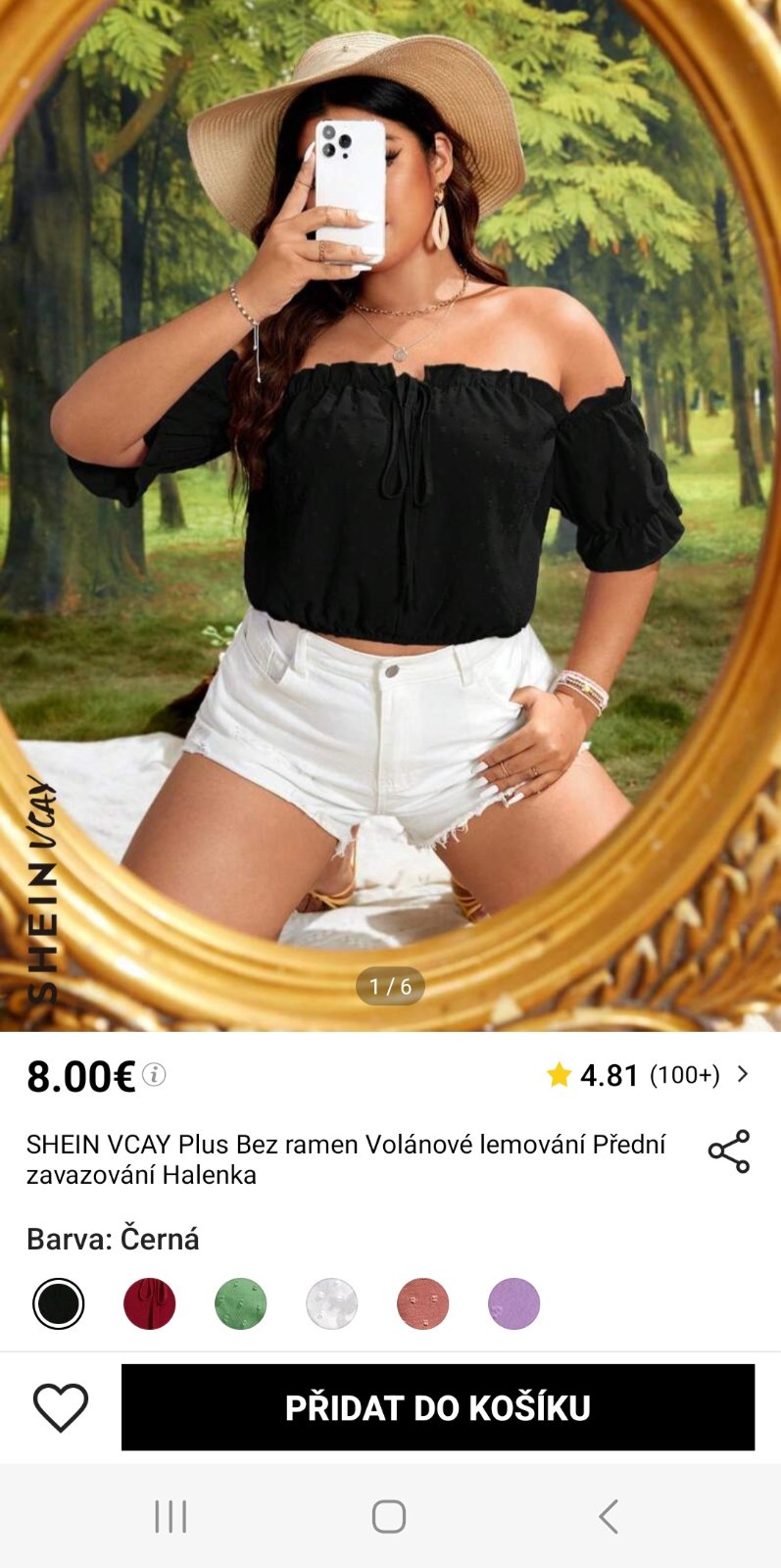781x1568 pixels.
Task: Pick the purple color swatch
Action: [x=514, y=1303]
